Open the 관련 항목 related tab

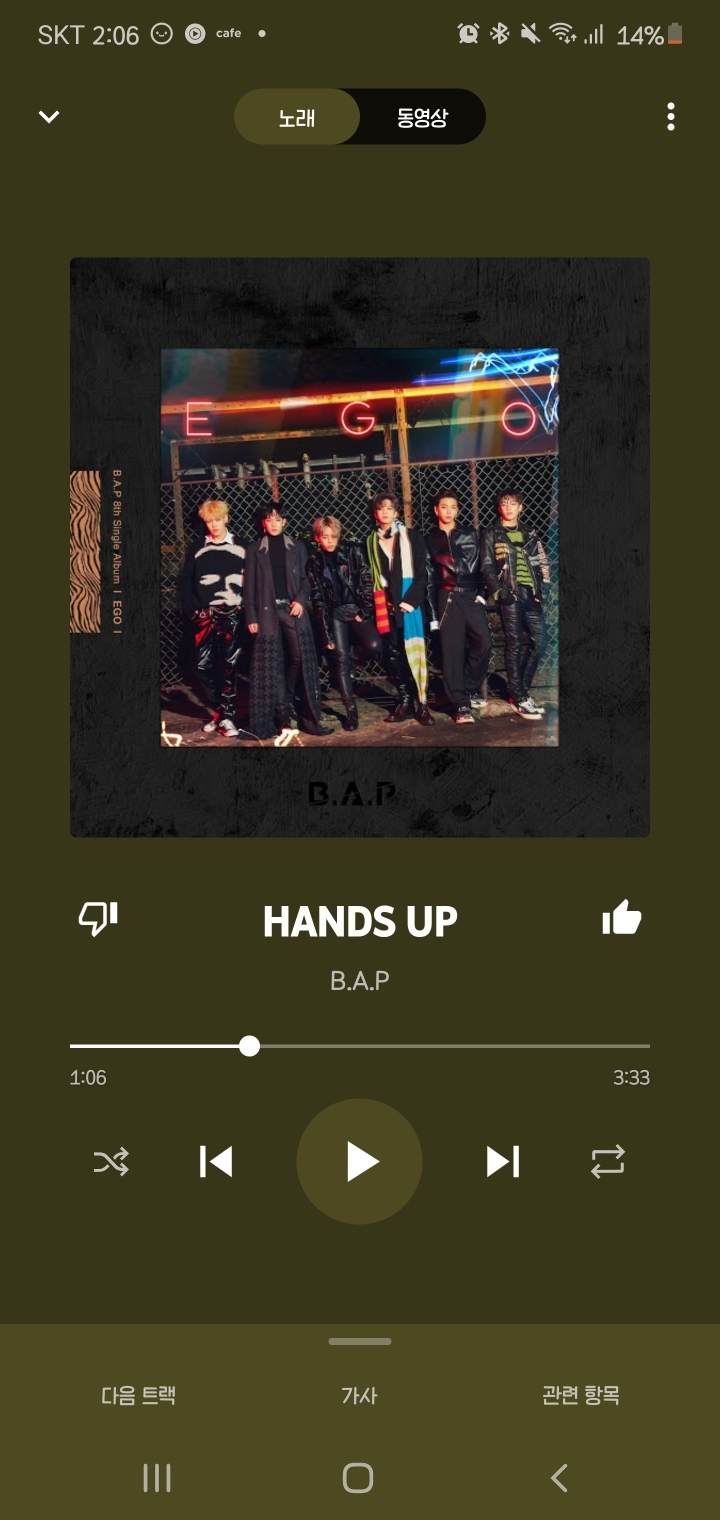click(x=581, y=1395)
